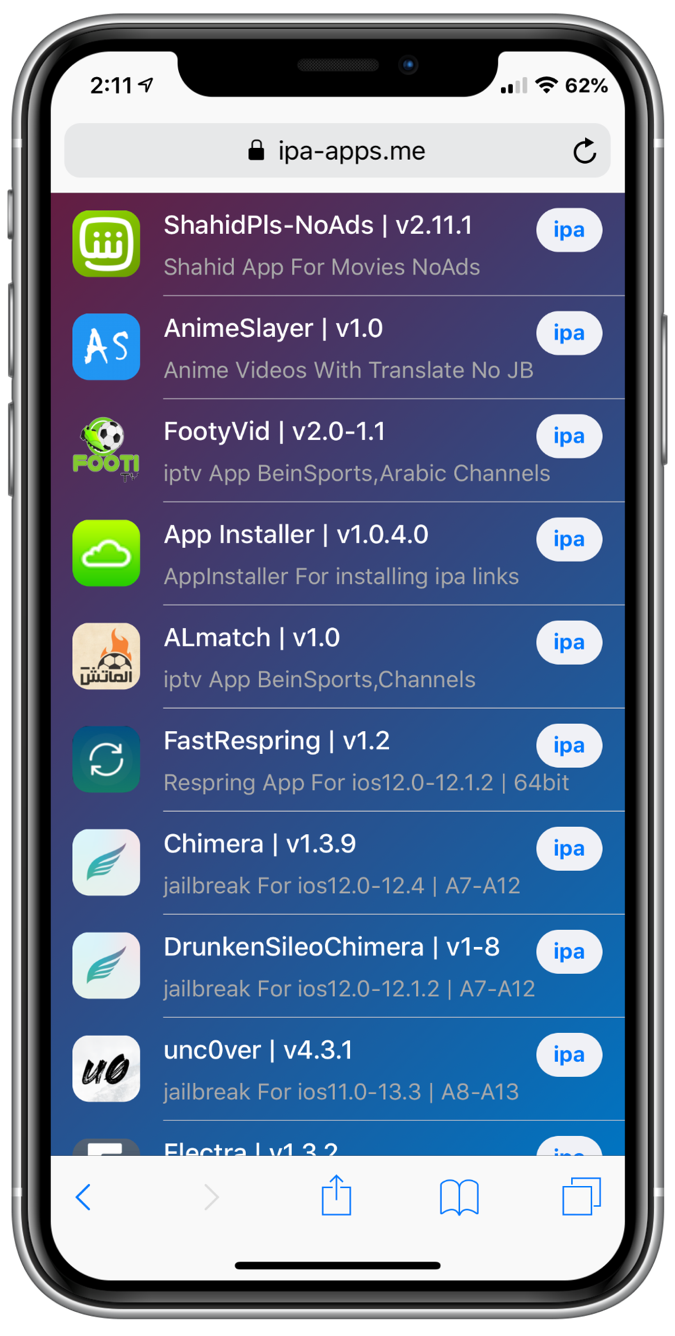Get DrunkenSileoChimera ipa file
This screenshot has width=675, height=1336.
point(569,952)
